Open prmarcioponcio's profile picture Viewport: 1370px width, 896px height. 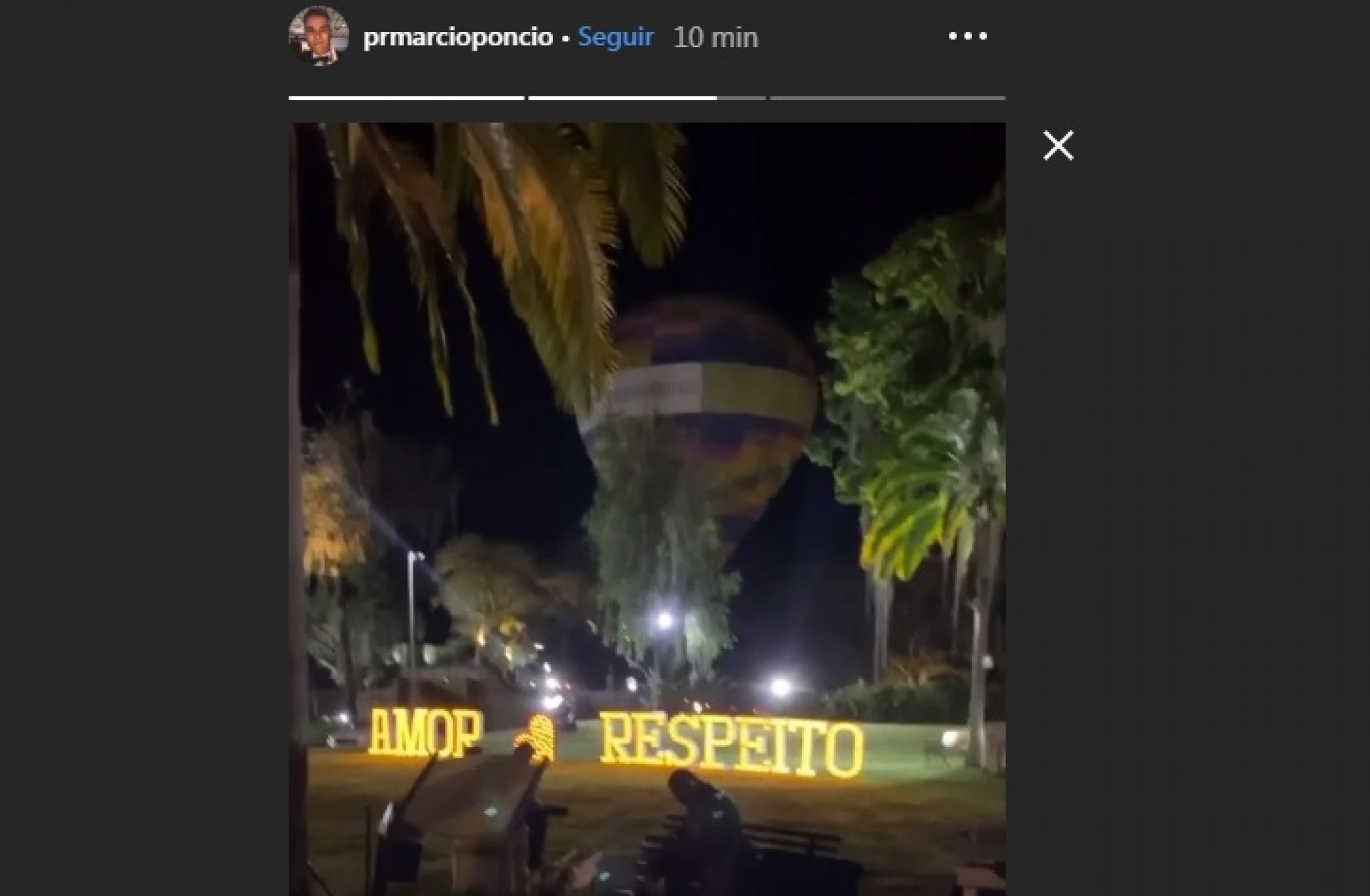coord(318,36)
